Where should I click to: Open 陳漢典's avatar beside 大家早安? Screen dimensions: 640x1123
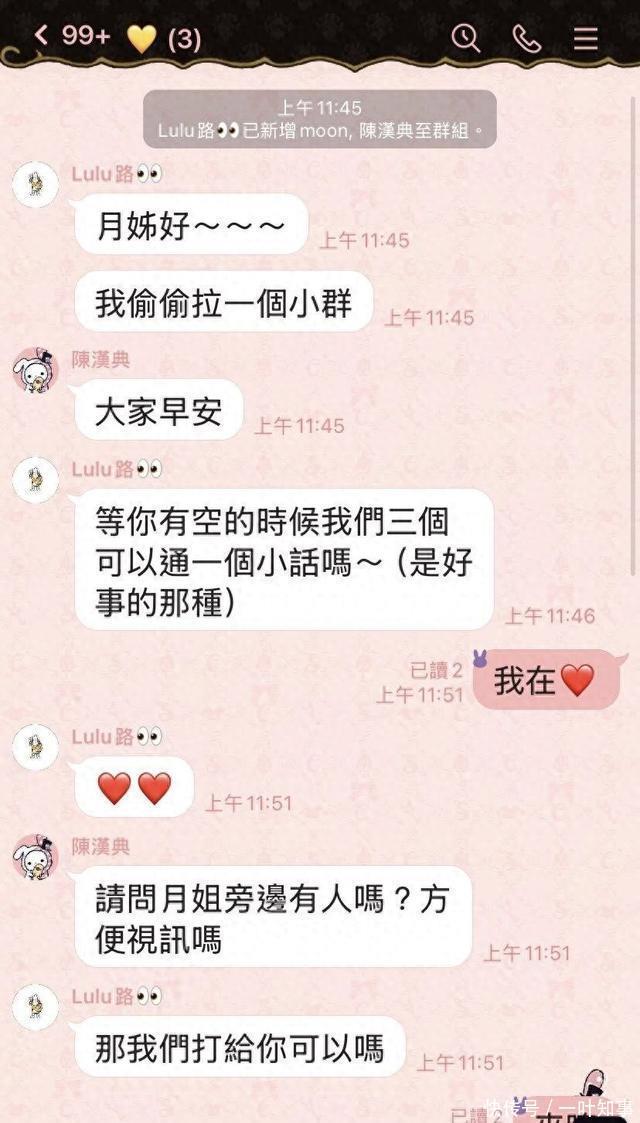(x=36, y=370)
